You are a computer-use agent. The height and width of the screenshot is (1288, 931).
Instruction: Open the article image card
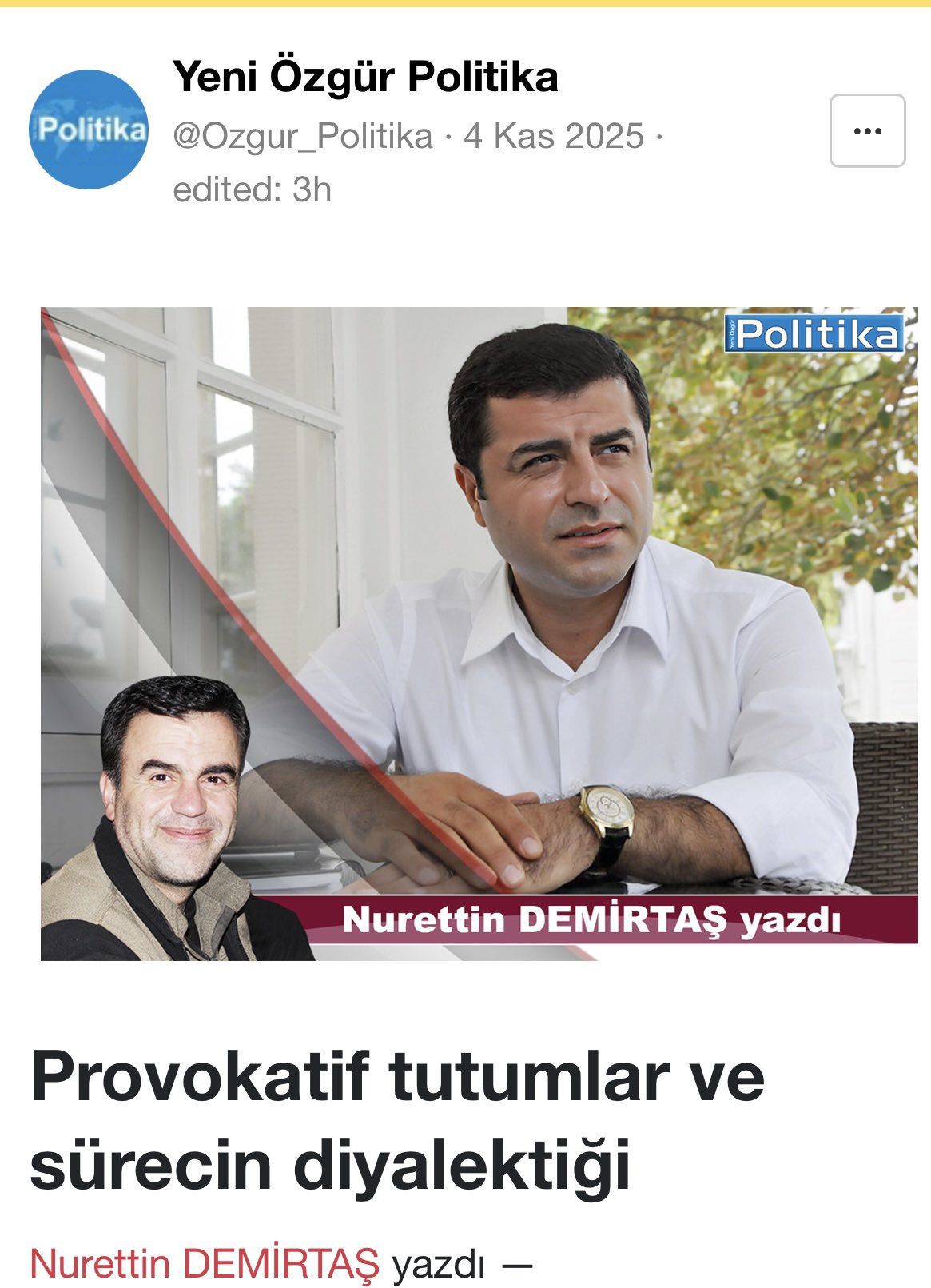pos(479,633)
